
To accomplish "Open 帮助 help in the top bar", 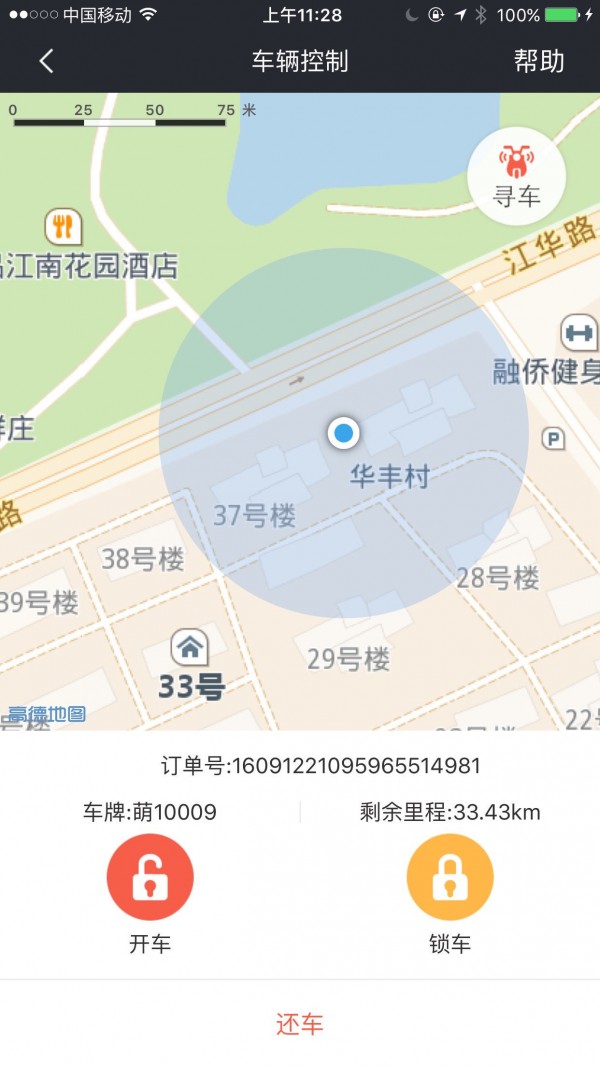I will 539,61.
